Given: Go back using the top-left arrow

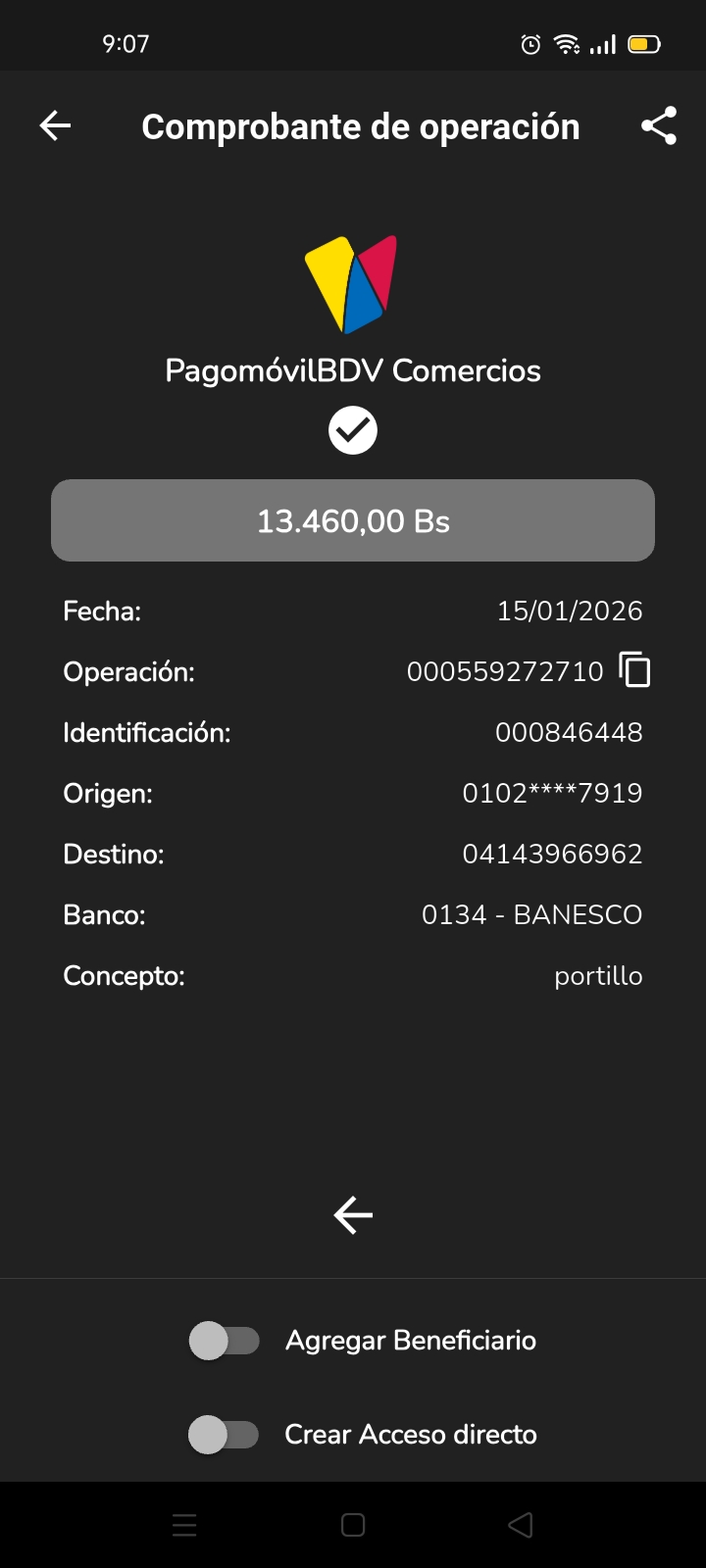Looking at the screenshot, I should point(55,125).
